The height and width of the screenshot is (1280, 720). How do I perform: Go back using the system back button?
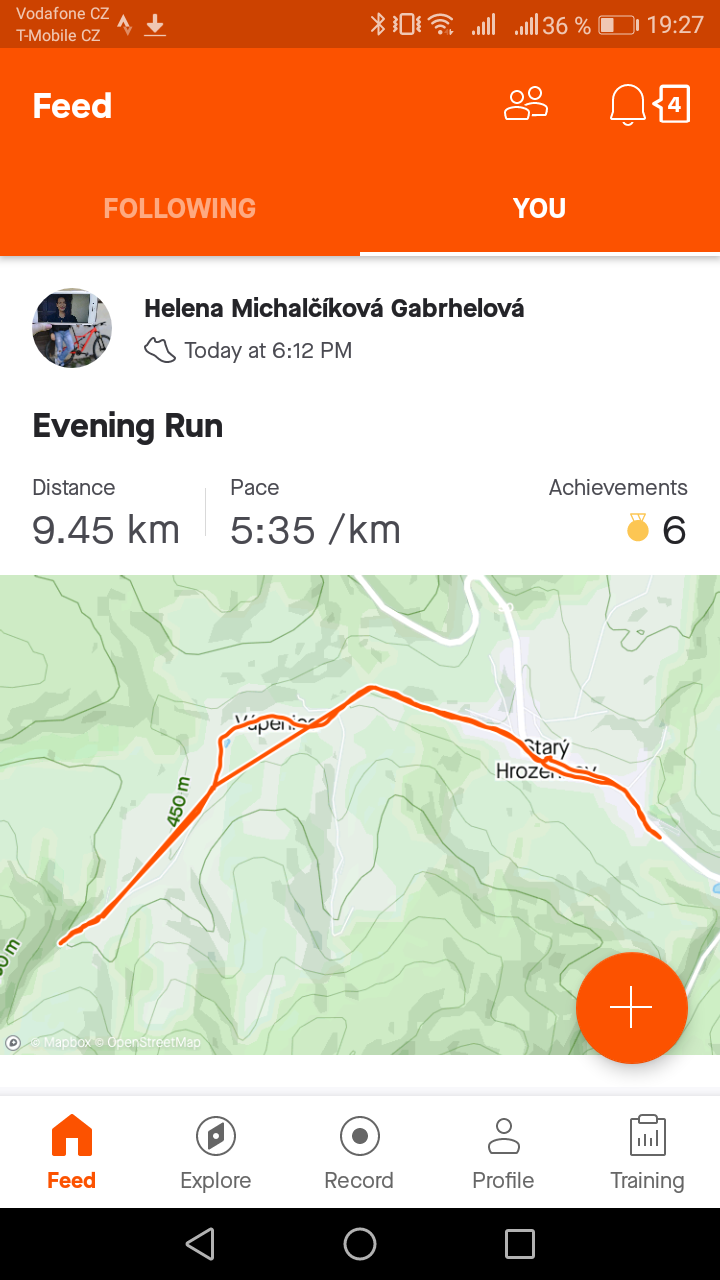point(201,1244)
